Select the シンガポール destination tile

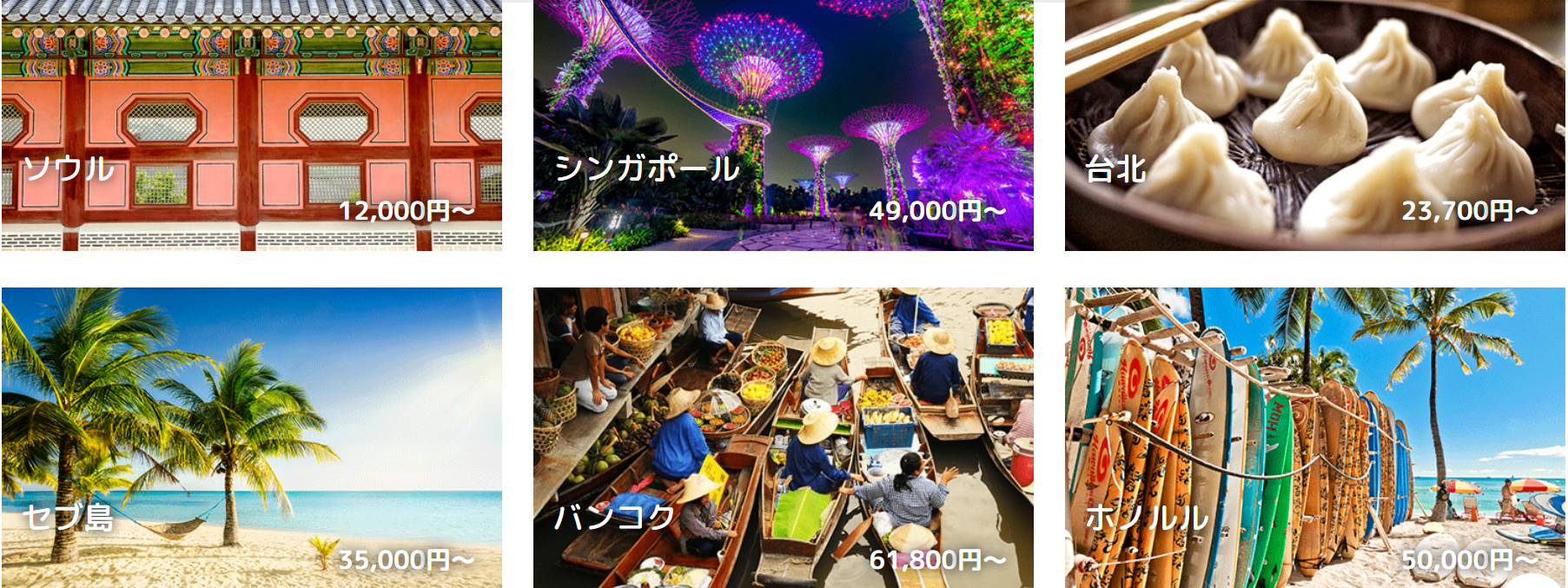(x=783, y=125)
